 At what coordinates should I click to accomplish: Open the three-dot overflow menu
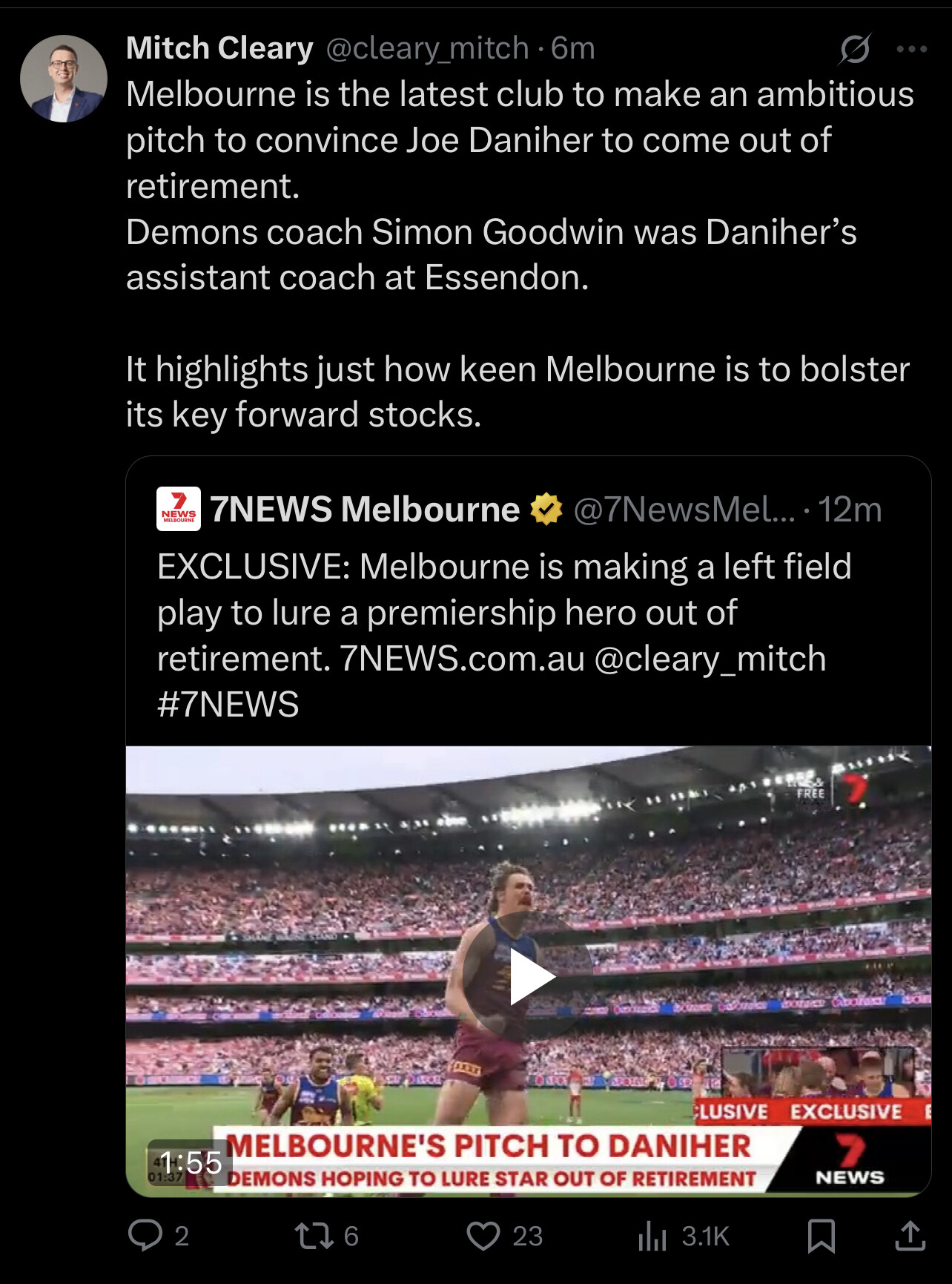(911, 50)
